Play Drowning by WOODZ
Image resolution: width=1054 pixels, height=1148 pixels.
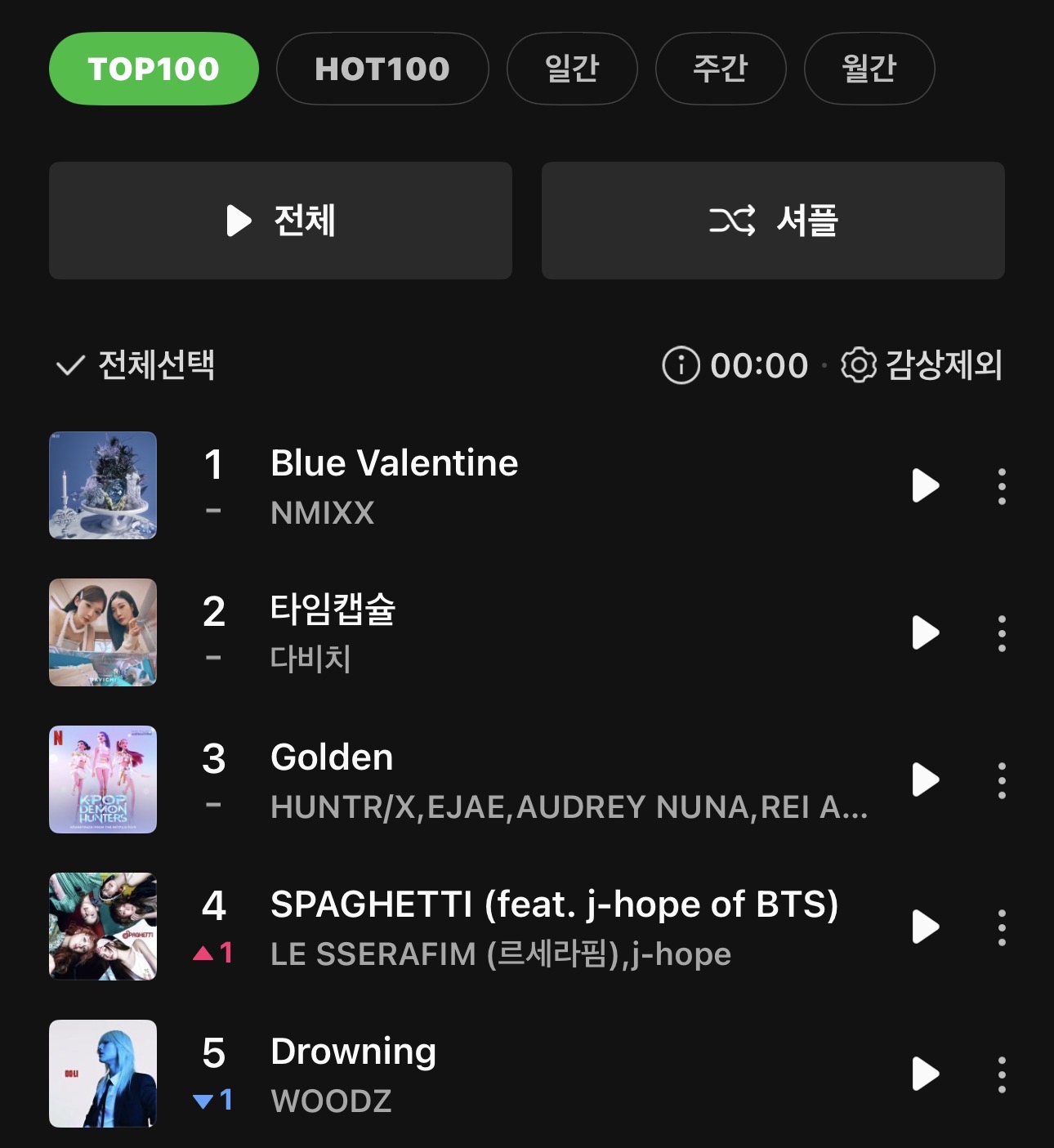(x=925, y=1074)
